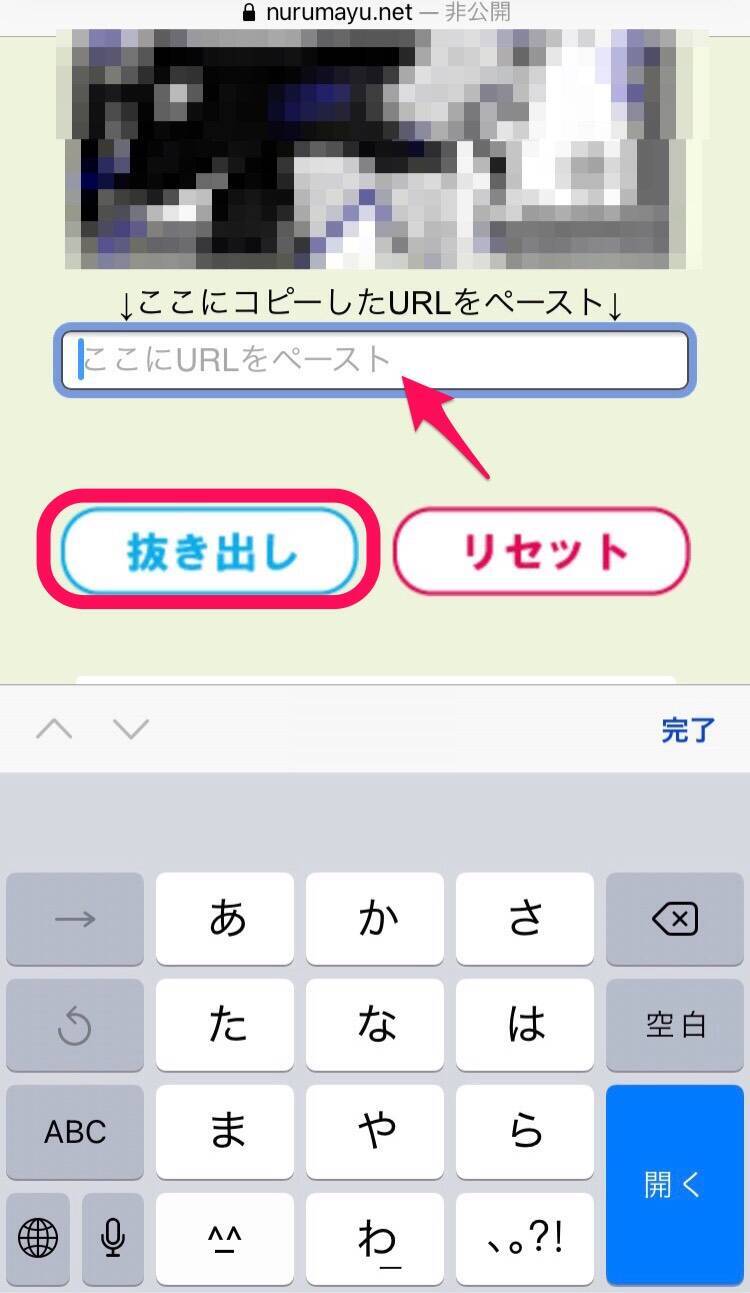
Task: Start dictation with the microphone key
Action: coord(113,1238)
